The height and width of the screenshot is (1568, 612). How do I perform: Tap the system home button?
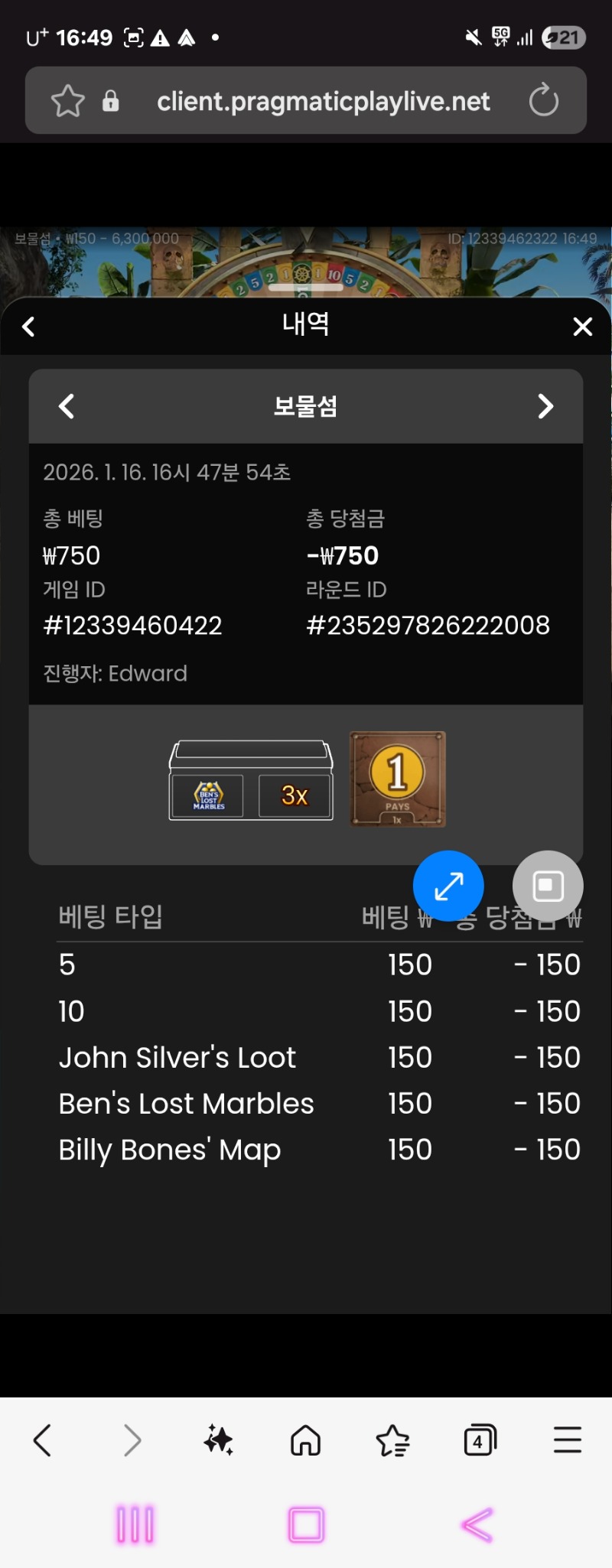click(x=306, y=1524)
